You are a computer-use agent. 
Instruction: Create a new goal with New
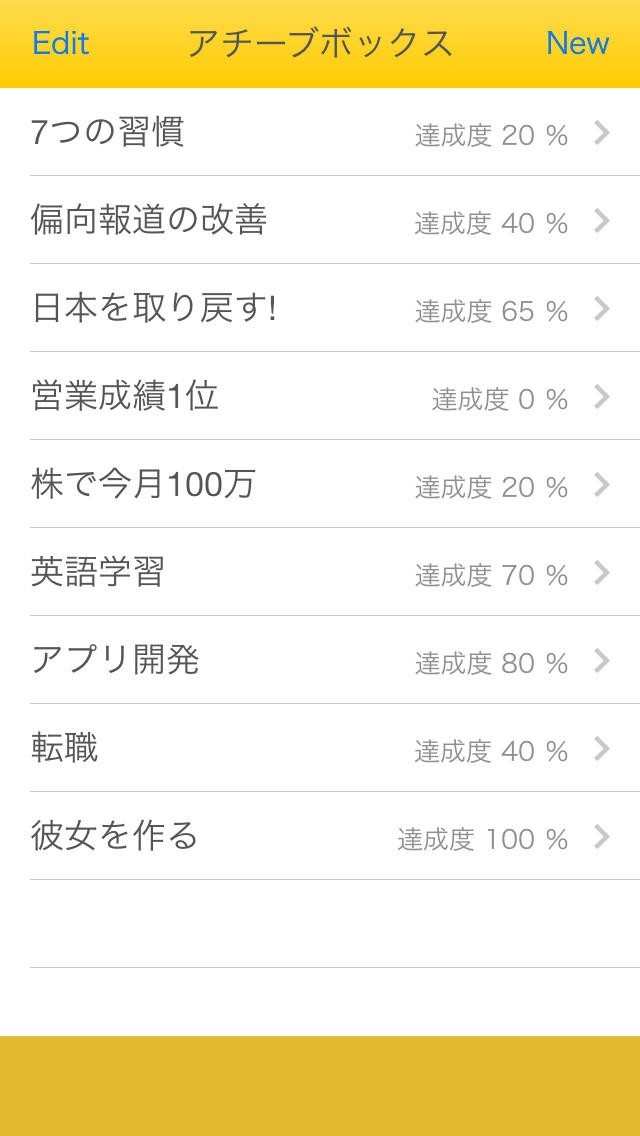[x=577, y=44]
